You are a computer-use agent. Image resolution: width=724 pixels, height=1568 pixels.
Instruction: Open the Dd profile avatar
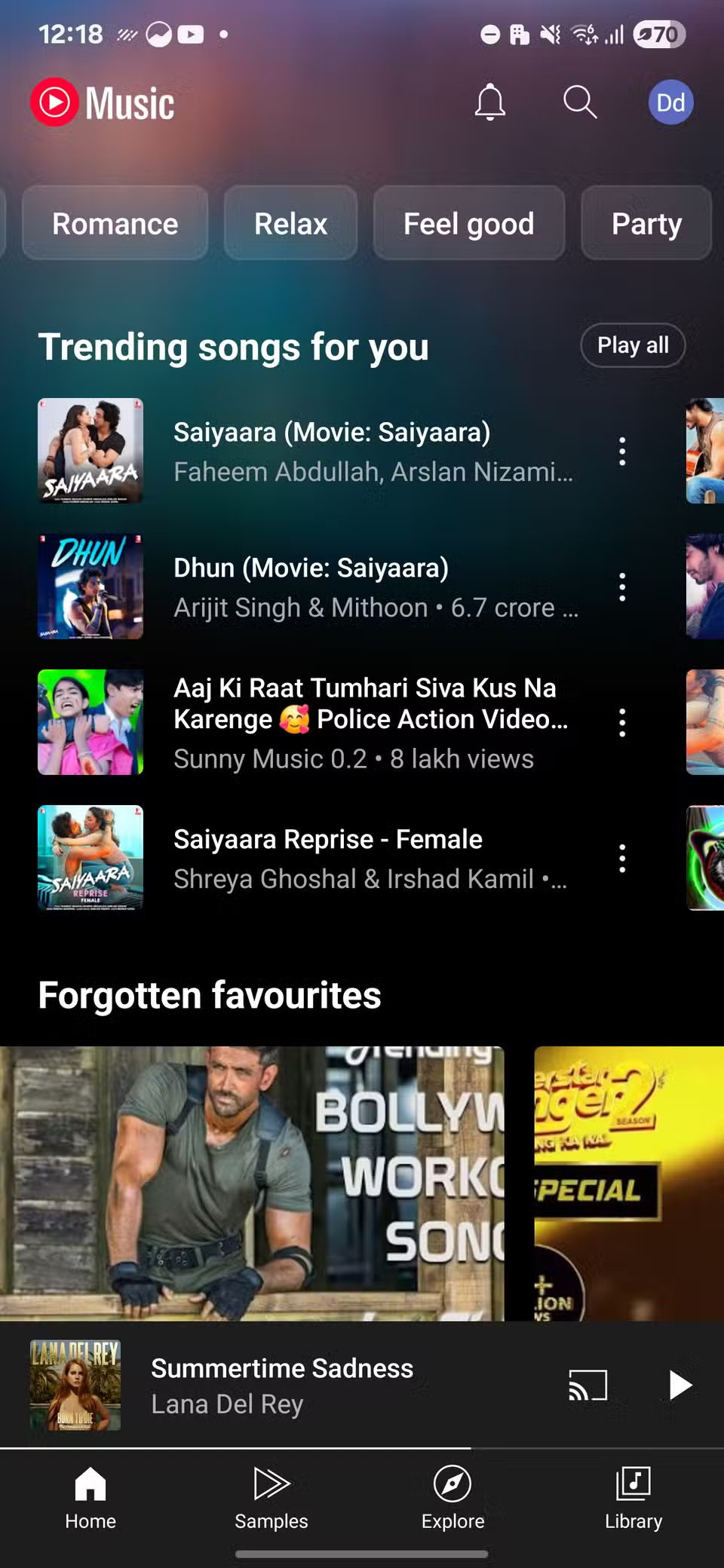[670, 103]
